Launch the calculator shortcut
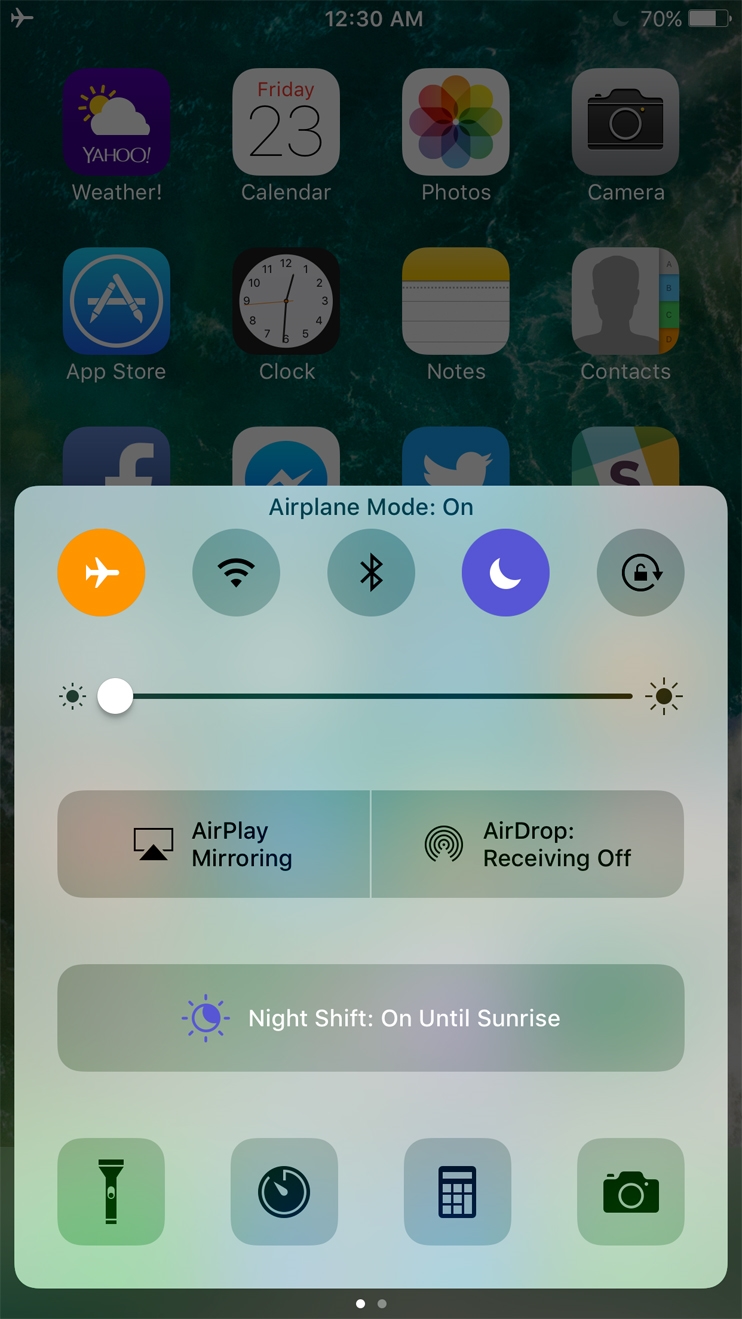This screenshot has height=1319, width=742. [457, 1191]
